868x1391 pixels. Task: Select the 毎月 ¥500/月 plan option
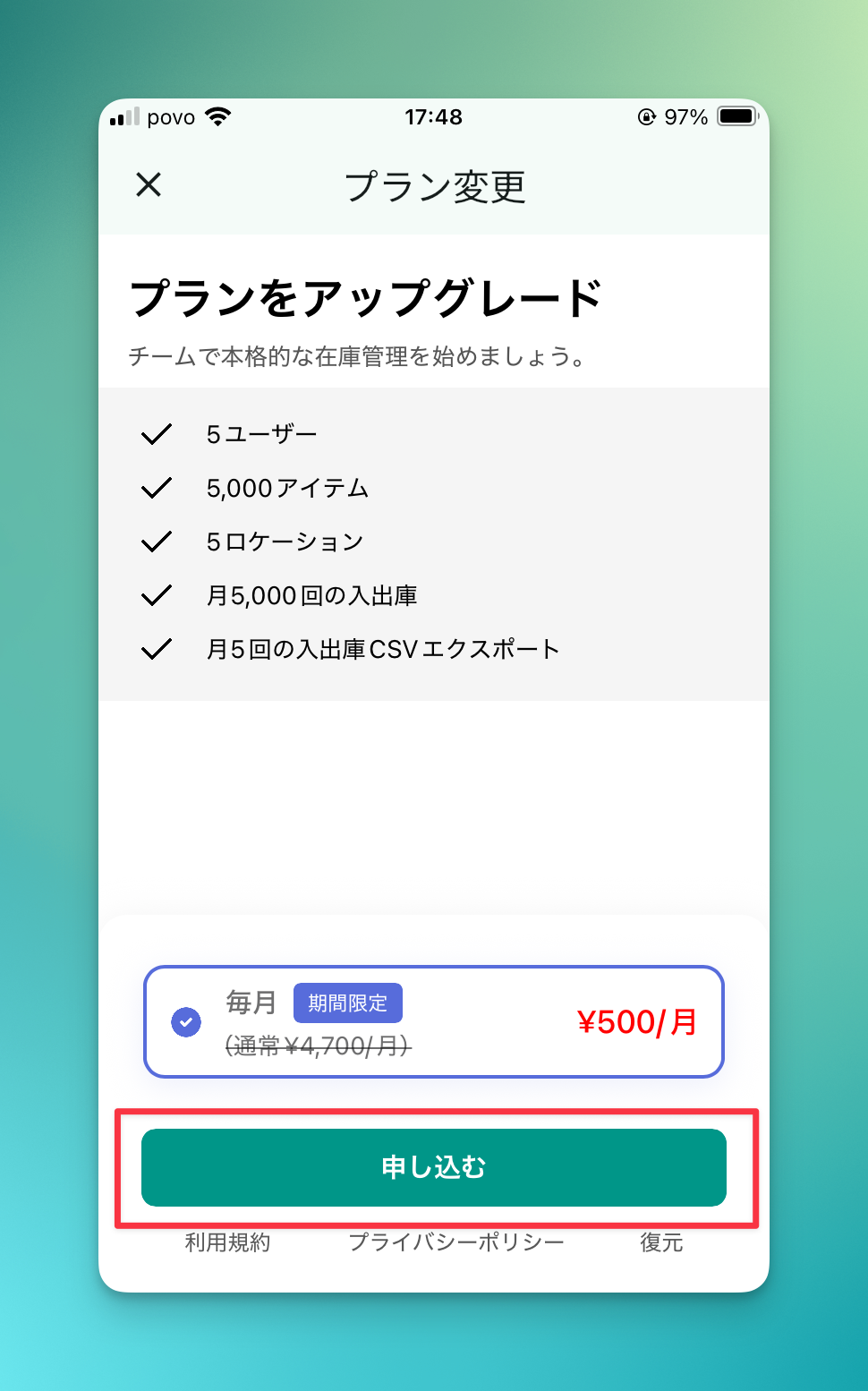click(433, 1021)
